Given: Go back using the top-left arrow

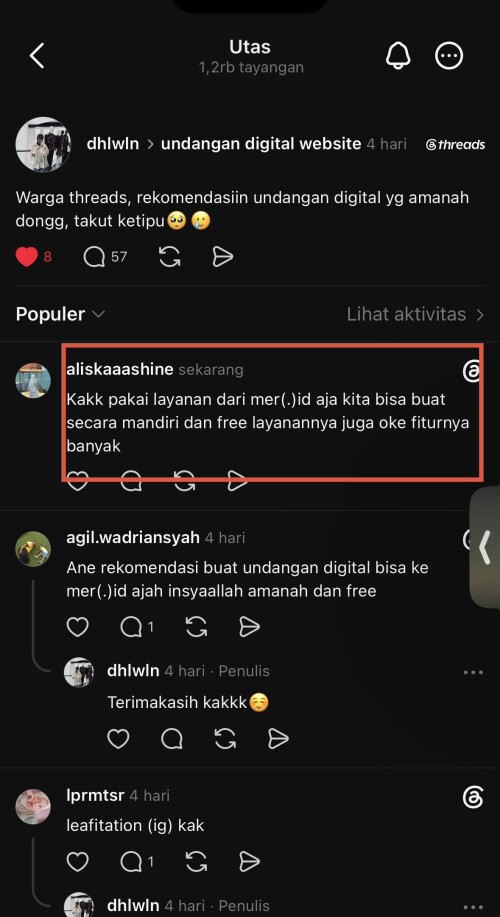Looking at the screenshot, I should pyautogui.click(x=37, y=56).
